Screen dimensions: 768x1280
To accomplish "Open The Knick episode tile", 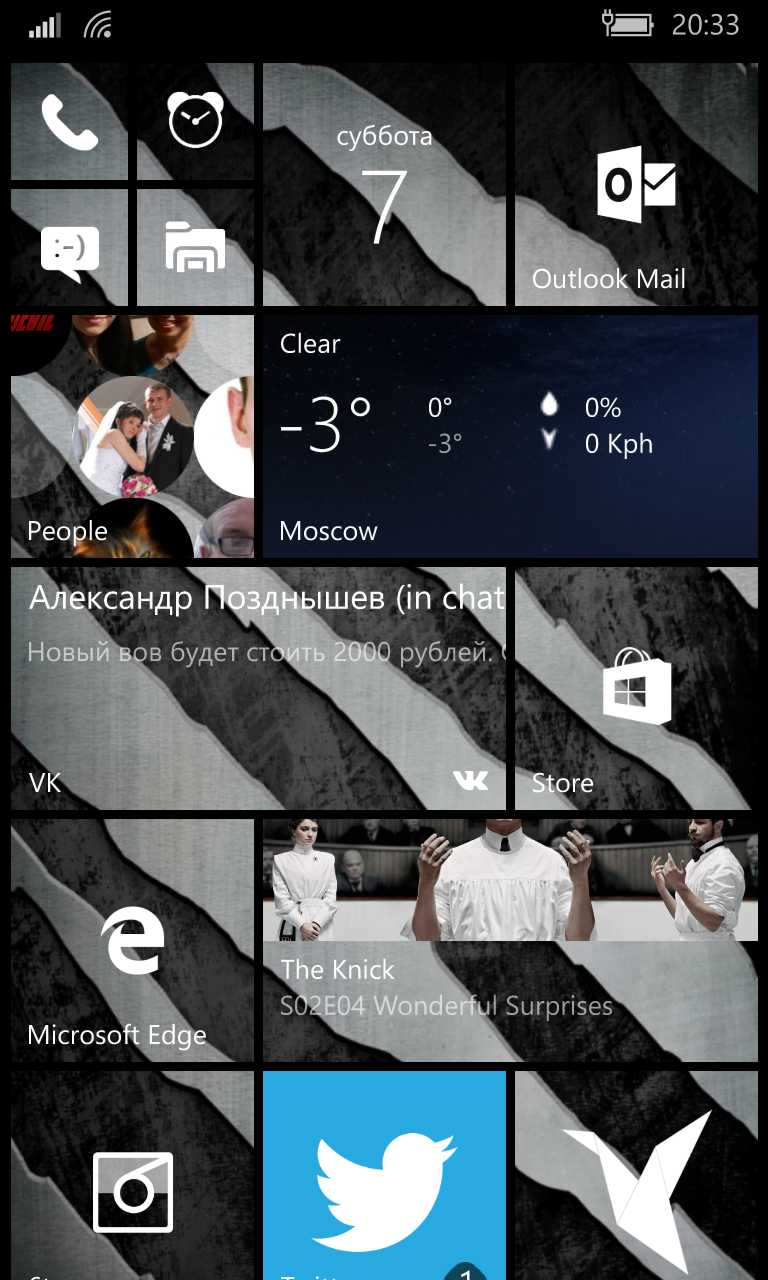I will pyautogui.click(x=510, y=940).
